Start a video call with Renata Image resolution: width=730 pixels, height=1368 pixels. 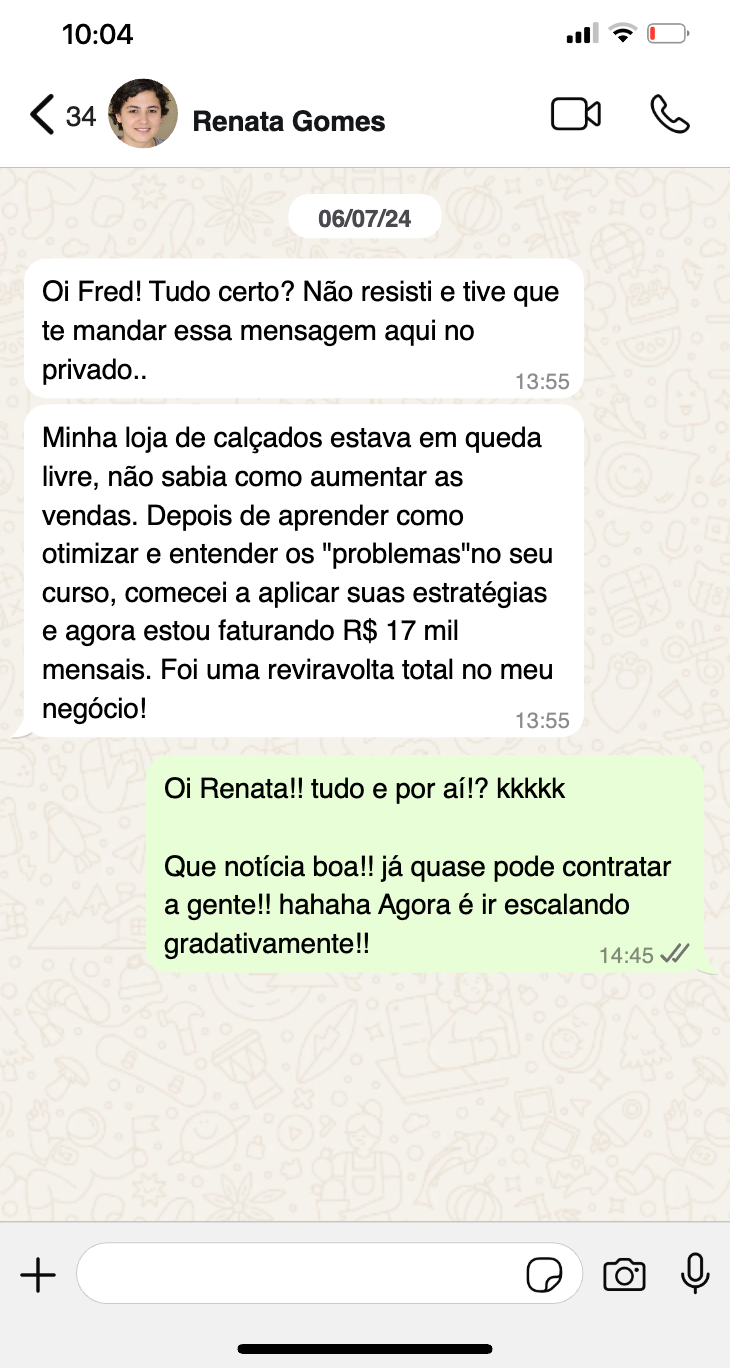(576, 114)
